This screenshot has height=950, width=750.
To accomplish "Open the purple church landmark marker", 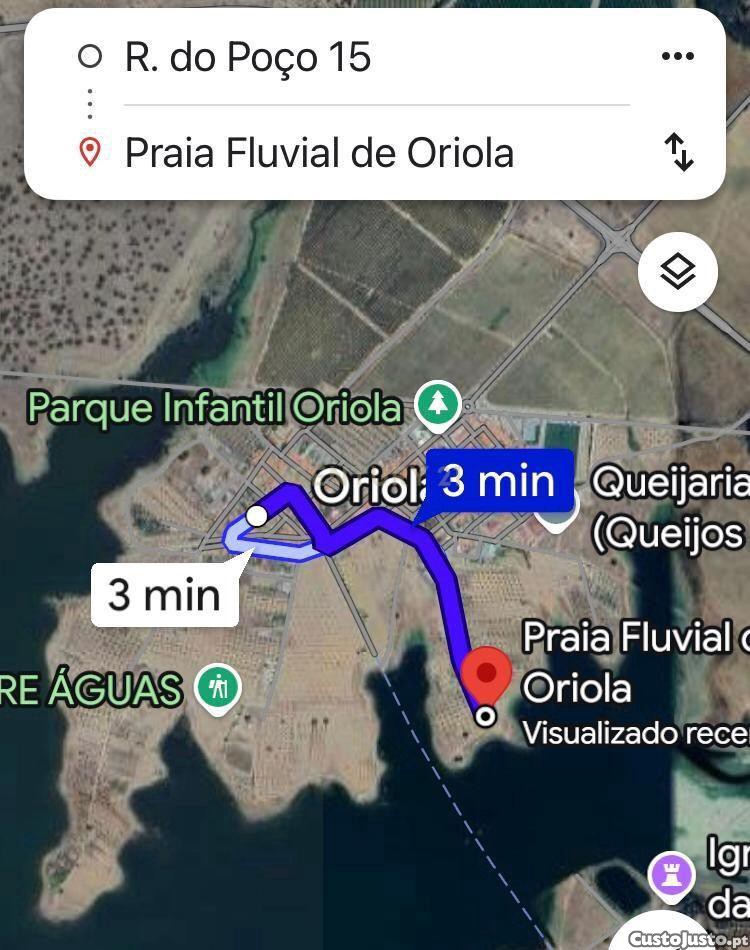I will click(x=670, y=874).
